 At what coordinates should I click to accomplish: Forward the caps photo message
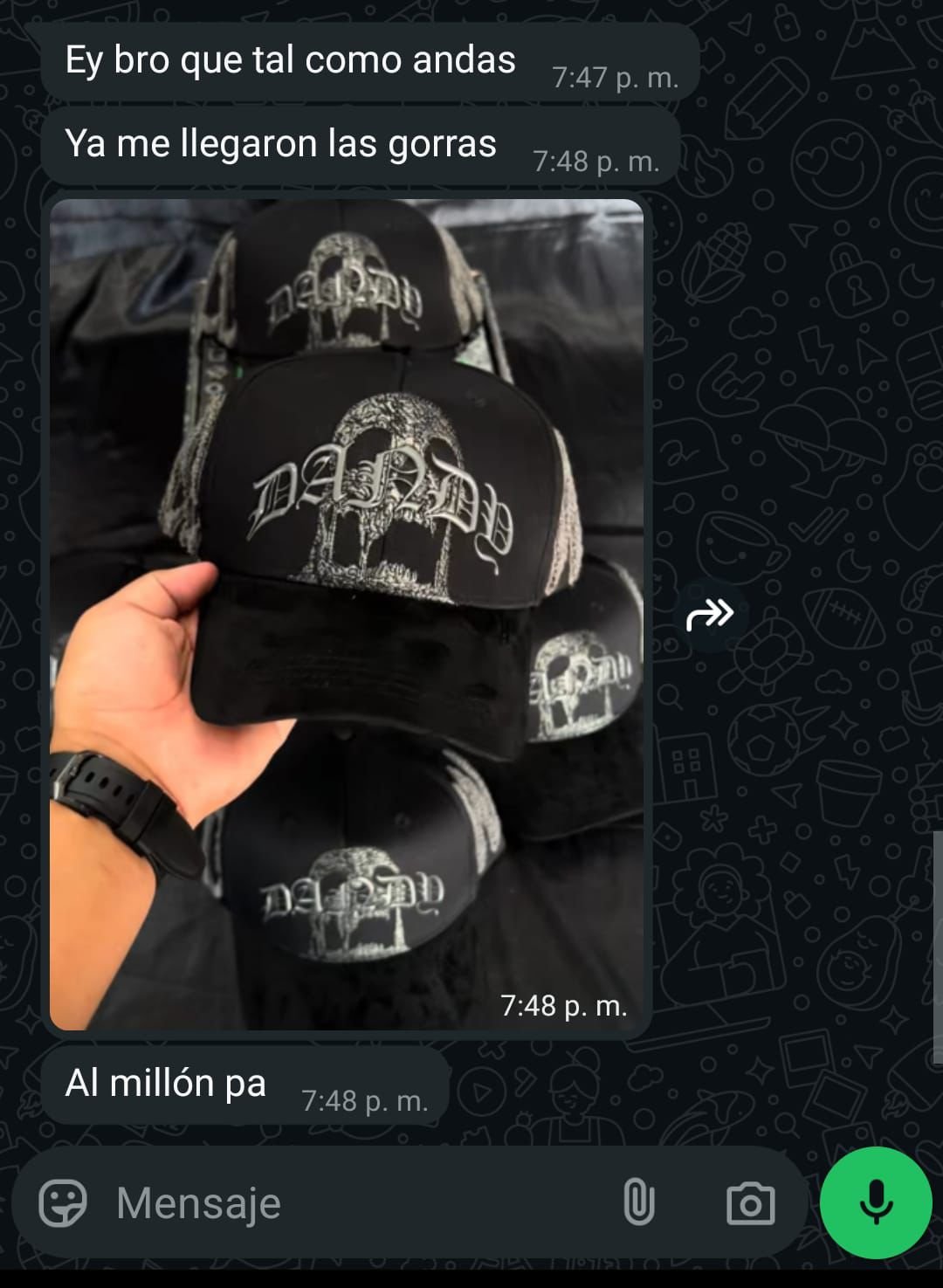710,615
